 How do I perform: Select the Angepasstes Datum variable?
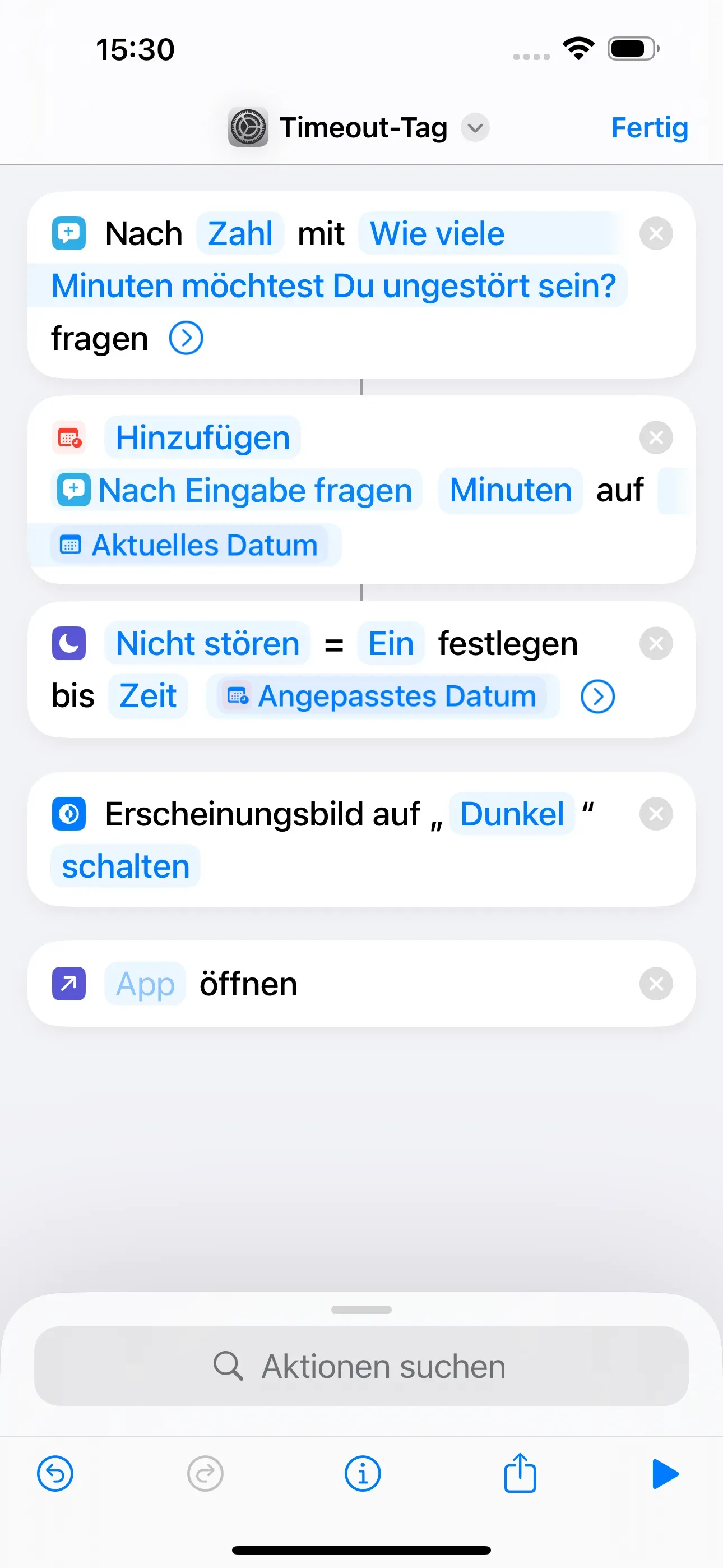tap(382, 696)
